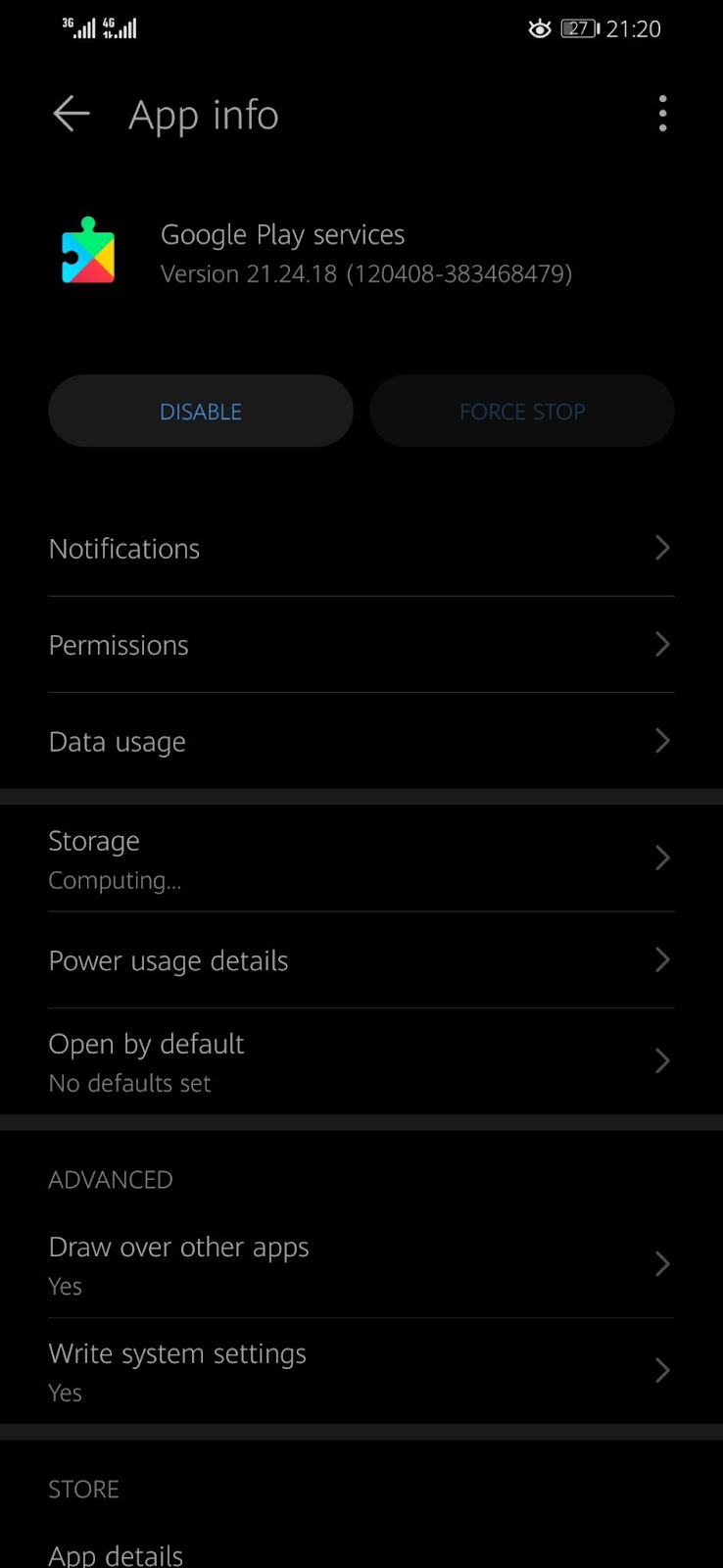Open Power usage details
Image resolution: width=723 pixels, height=1568 pixels.
click(x=361, y=960)
